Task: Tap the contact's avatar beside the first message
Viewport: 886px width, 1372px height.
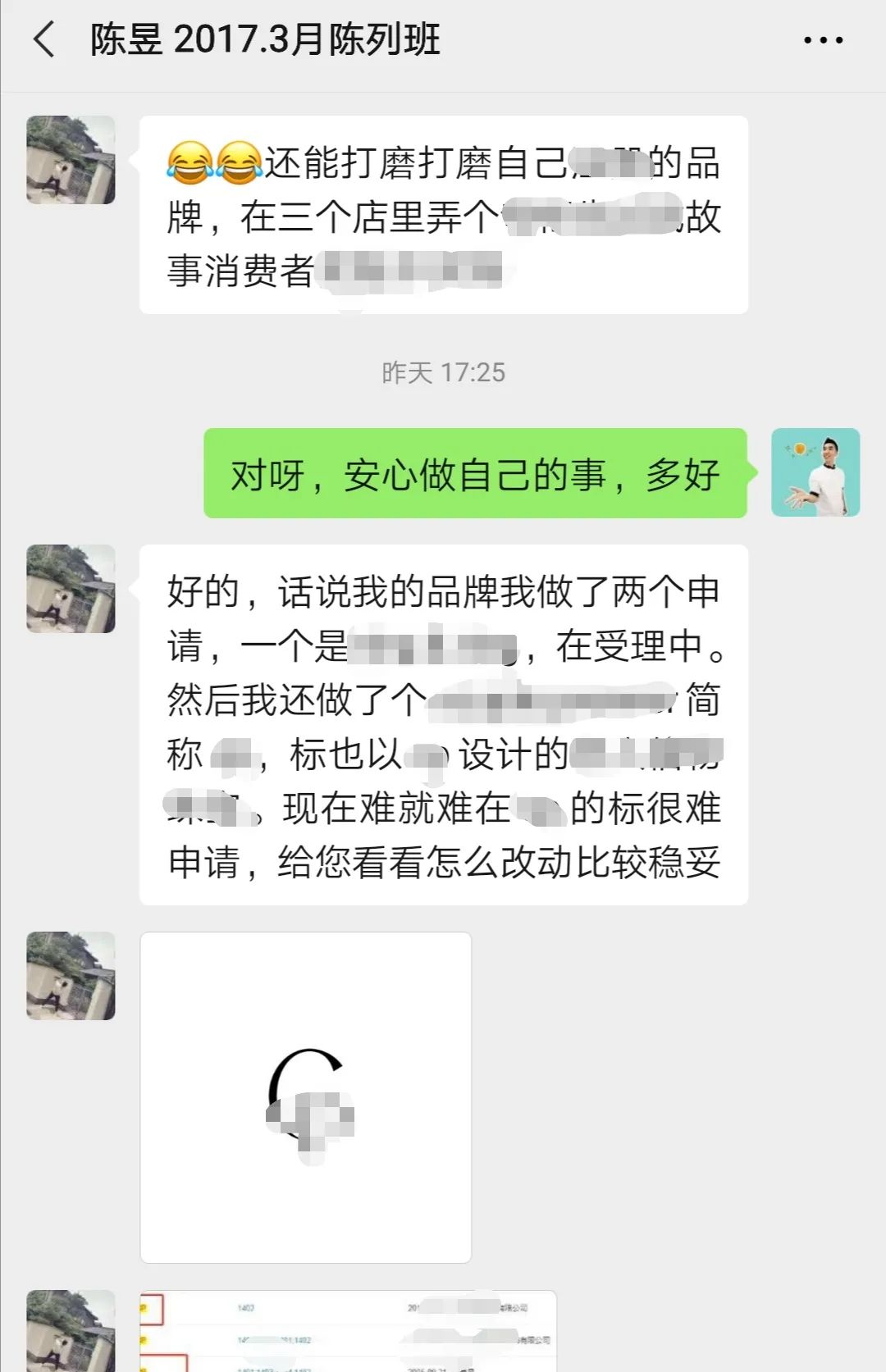Action: pos(71,160)
